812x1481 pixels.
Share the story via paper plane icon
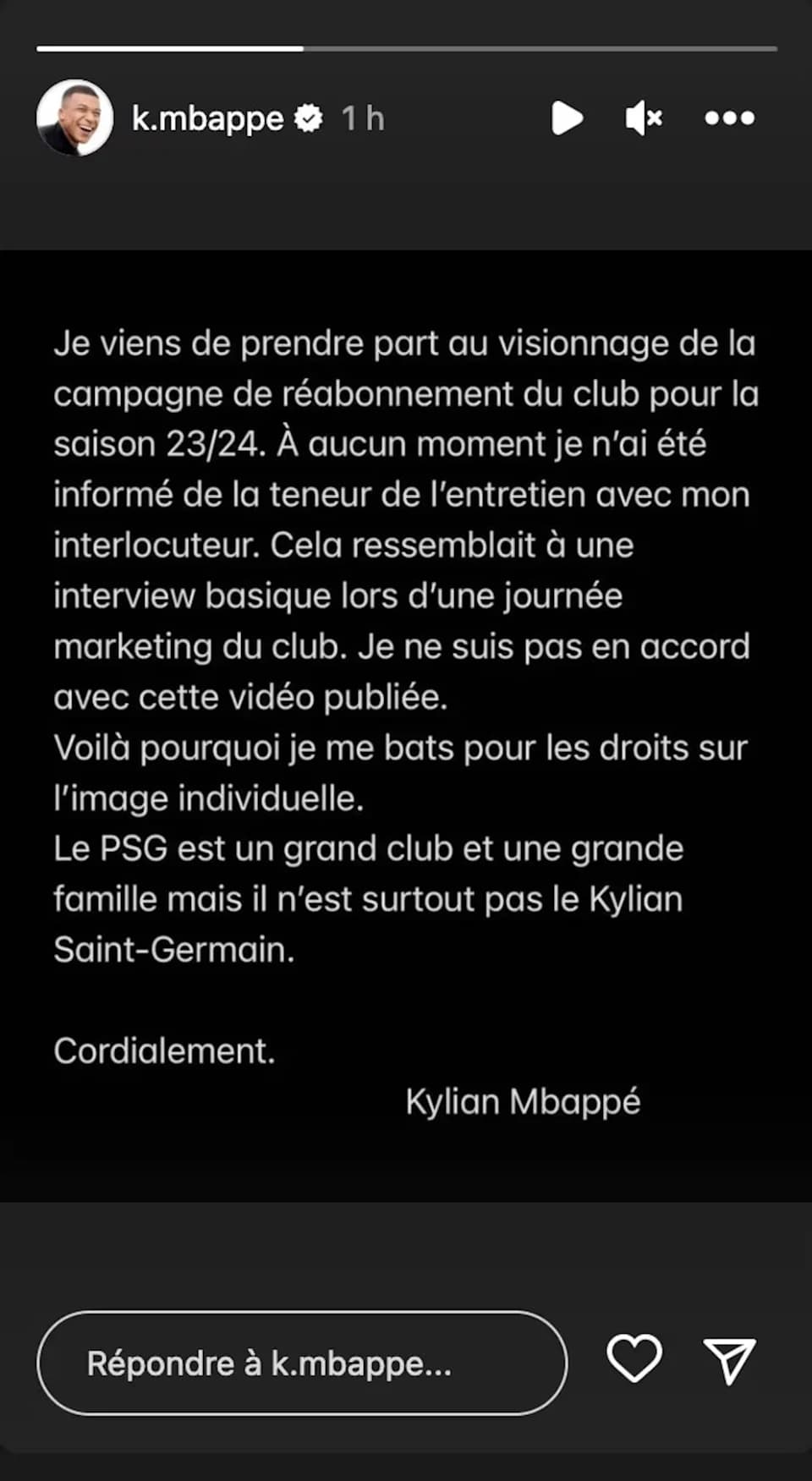pos(730,1360)
